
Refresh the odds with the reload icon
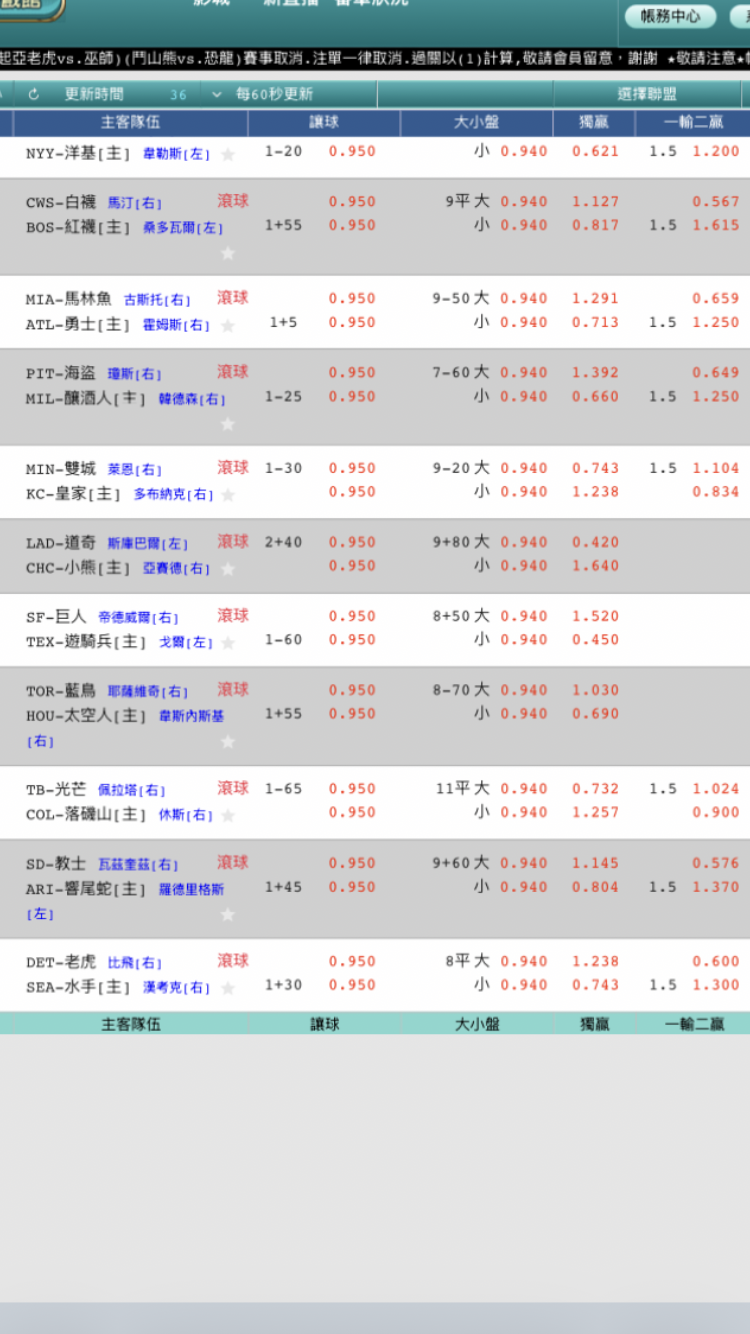tap(33, 94)
